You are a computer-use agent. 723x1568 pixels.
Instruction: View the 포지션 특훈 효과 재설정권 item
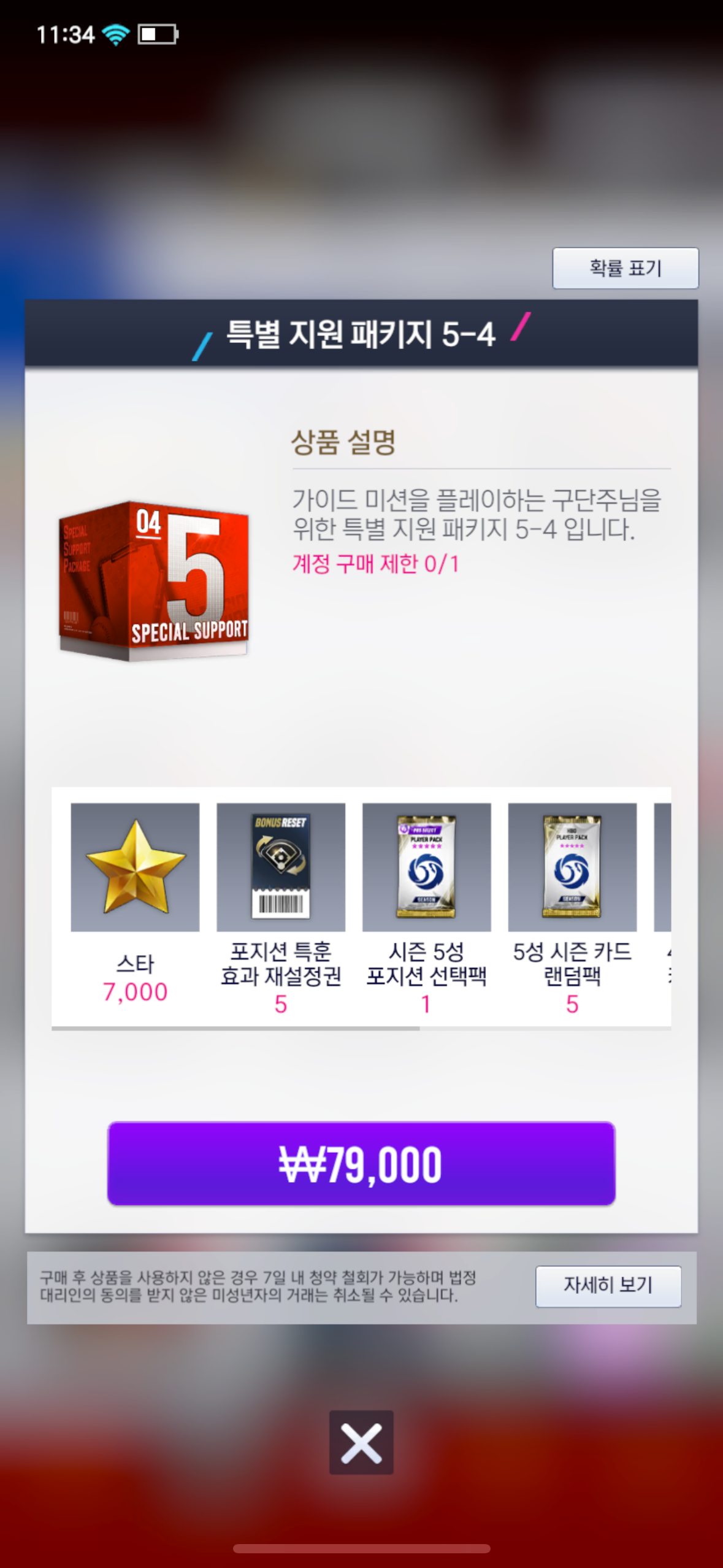click(x=281, y=867)
